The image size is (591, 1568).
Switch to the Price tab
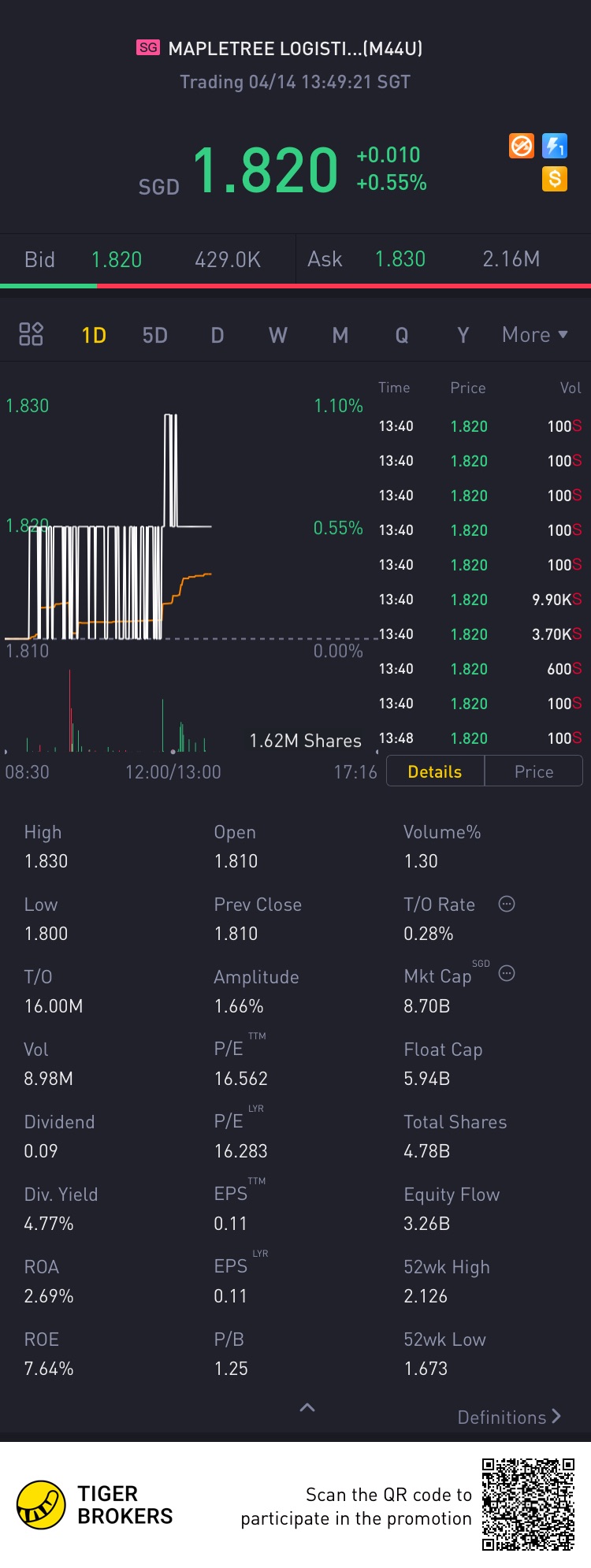(x=533, y=771)
